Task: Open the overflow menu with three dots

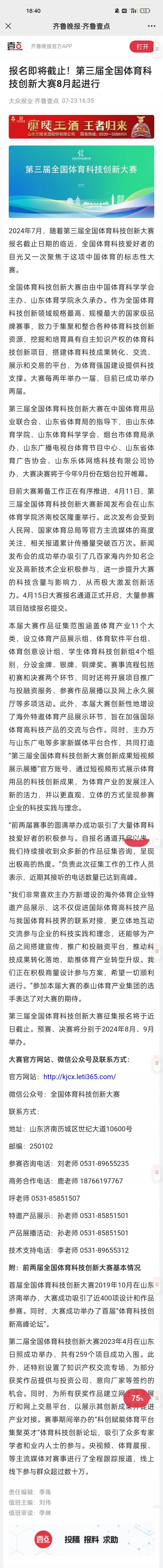Action: [x=151, y=27]
